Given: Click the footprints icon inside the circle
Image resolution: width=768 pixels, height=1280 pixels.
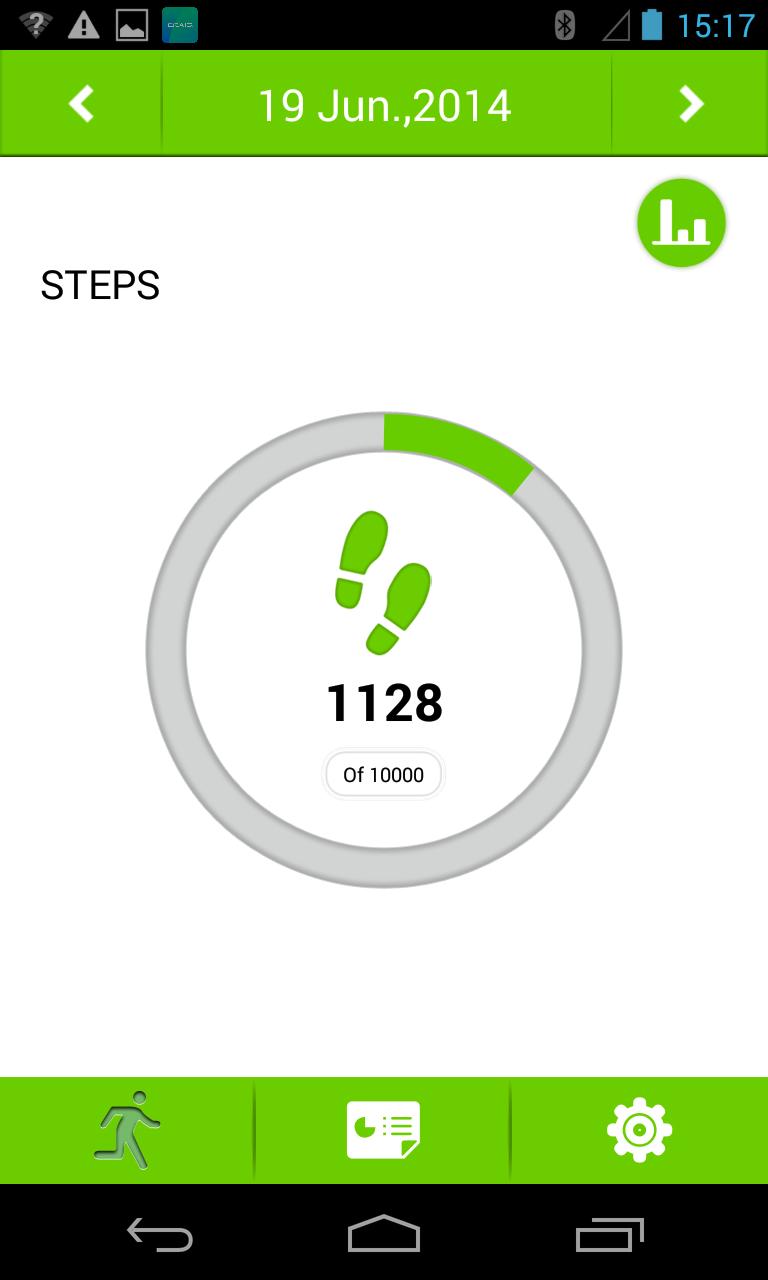Looking at the screenshot, I should (383, 580).
